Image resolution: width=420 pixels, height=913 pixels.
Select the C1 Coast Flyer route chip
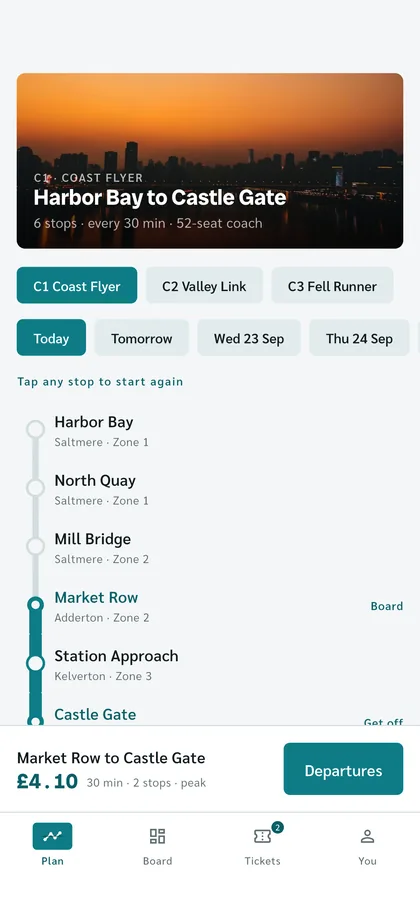tap(77, 285)
